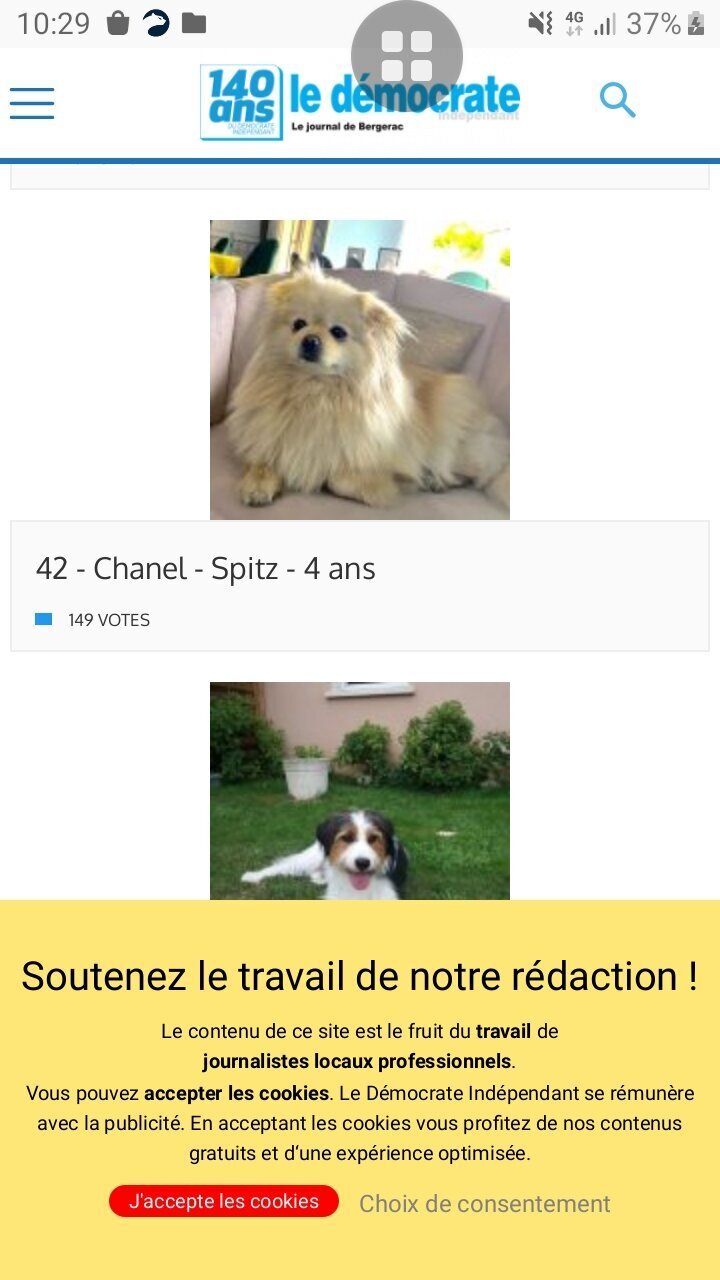The image size is (720, 1280).
Task: Accept cookies with J'accepte les cookies
Action: coord(224,1201)
